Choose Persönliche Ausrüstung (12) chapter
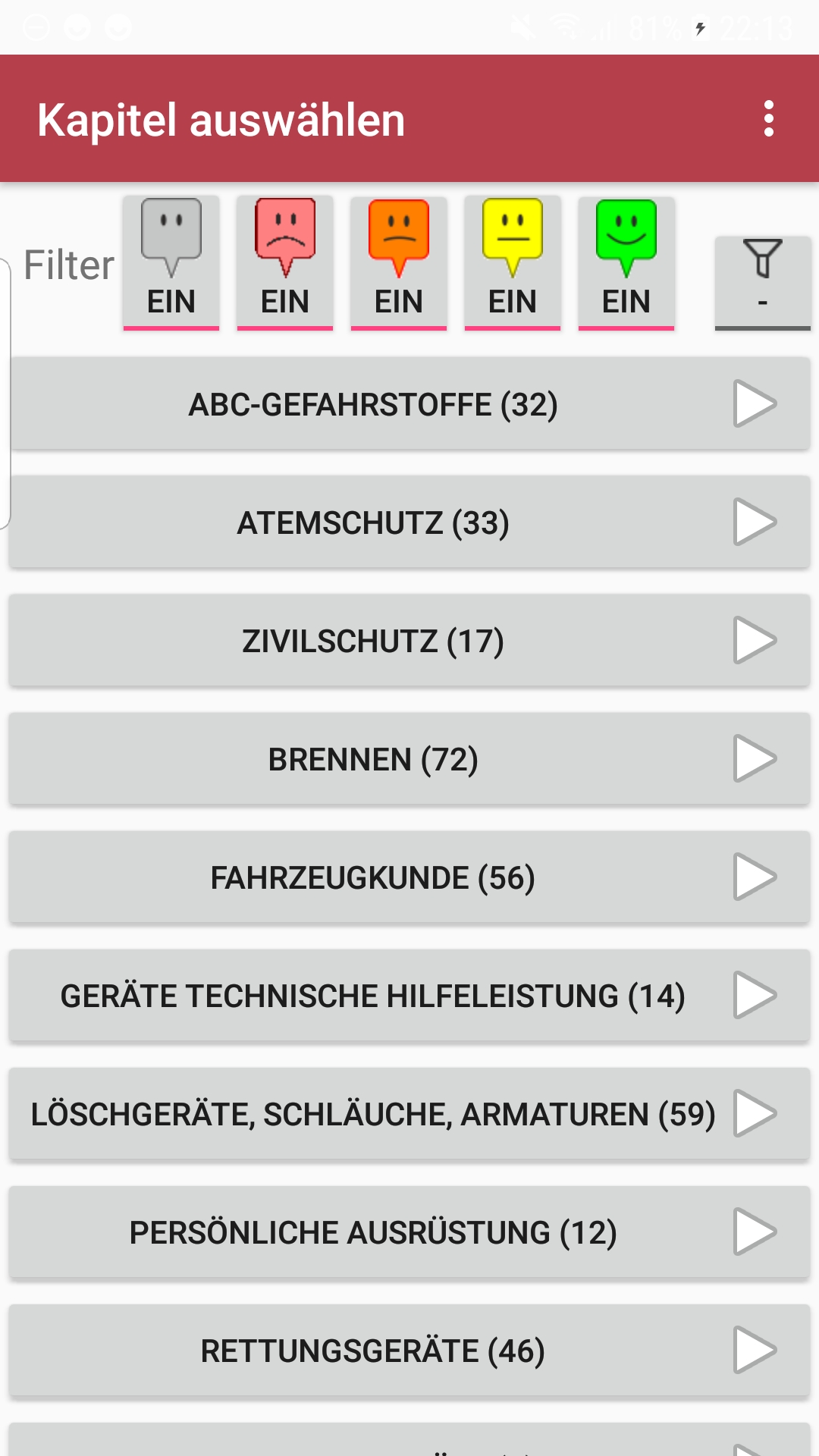819x1456 pixels. [409, 1232]
